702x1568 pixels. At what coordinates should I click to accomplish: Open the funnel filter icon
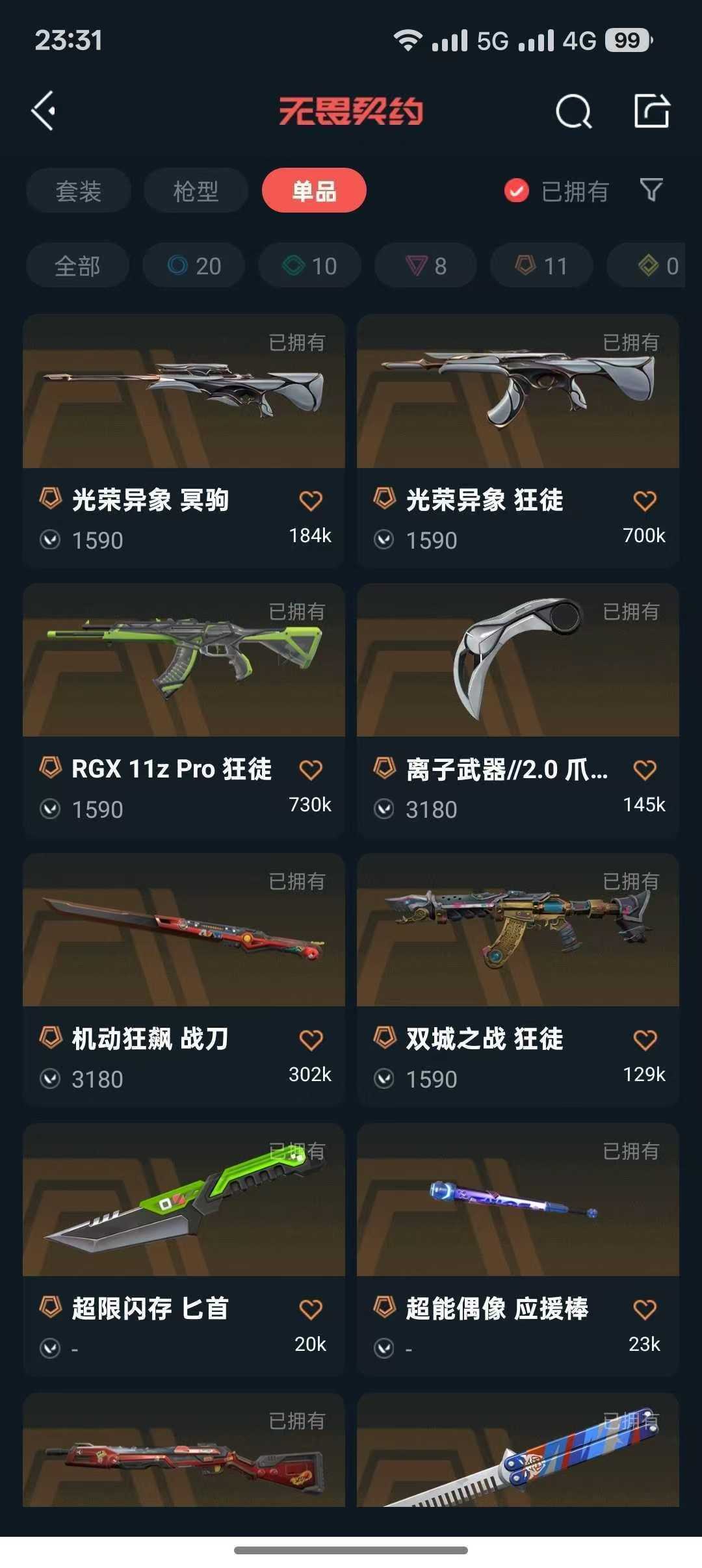(651, 190)
